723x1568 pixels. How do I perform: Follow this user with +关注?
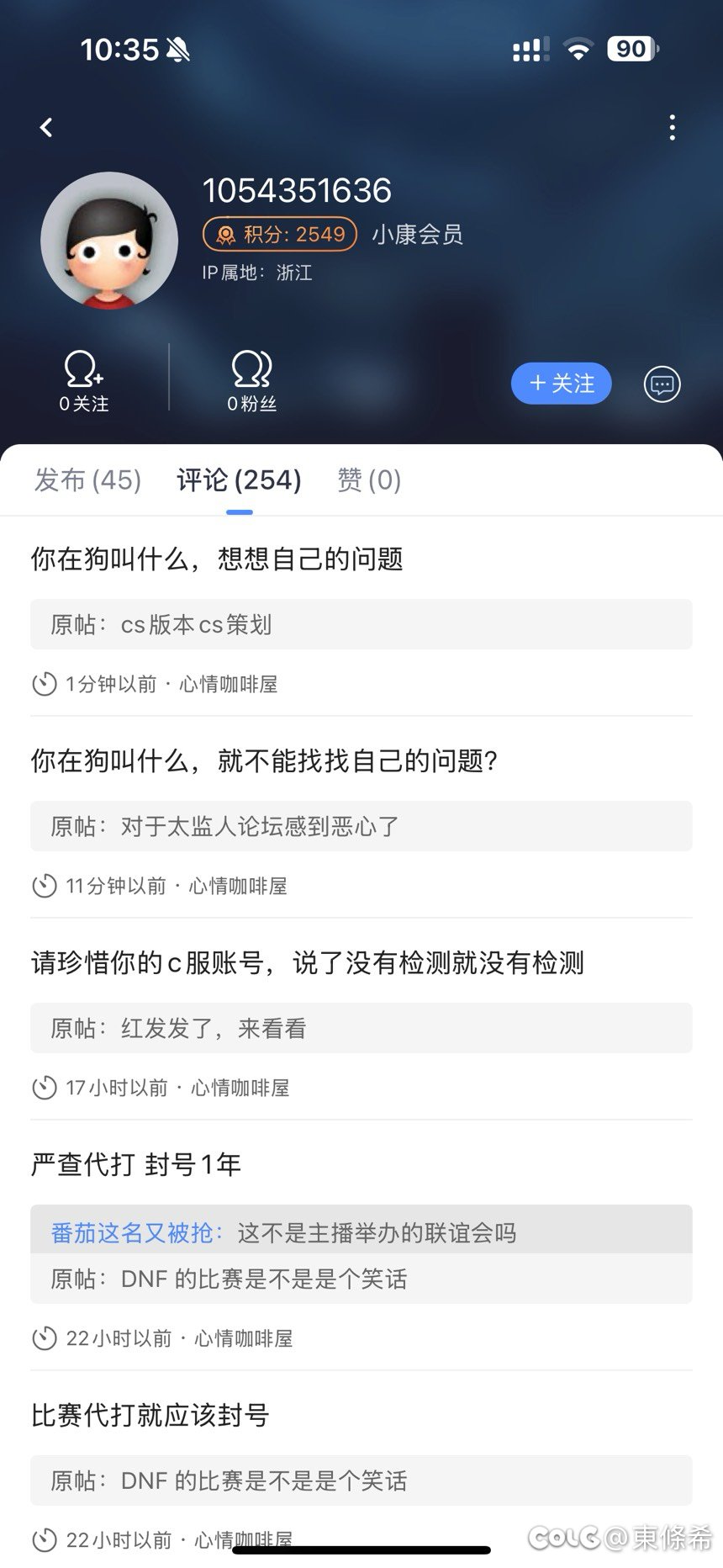(x=561, y=384)
